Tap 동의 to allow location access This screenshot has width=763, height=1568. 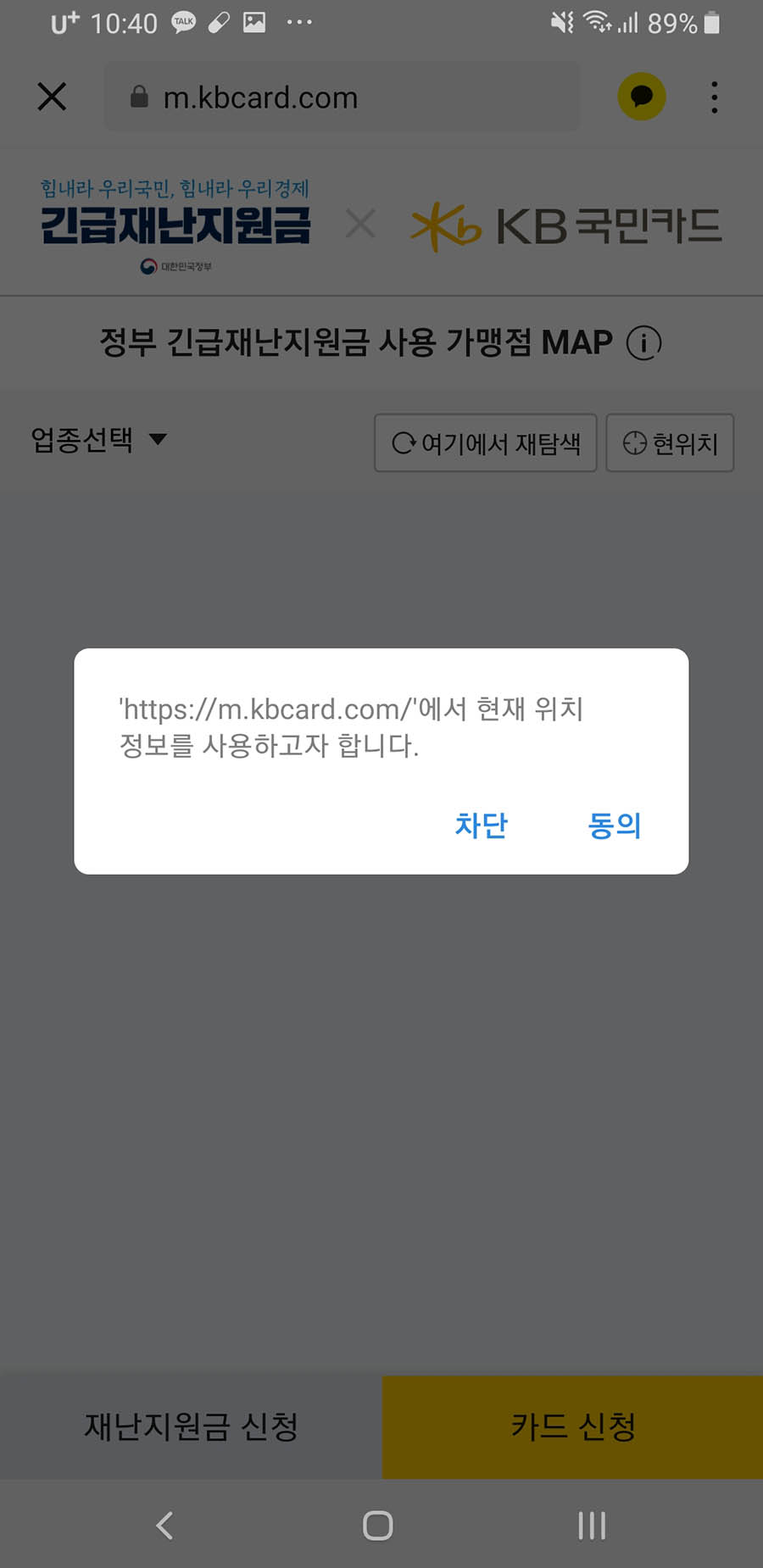(615, 825)
